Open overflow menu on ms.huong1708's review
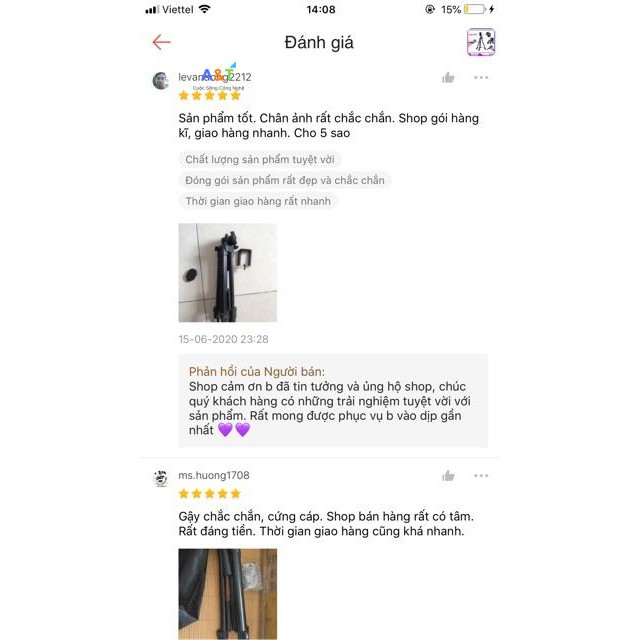The image size is (640, 640). [x=481, y=476]
